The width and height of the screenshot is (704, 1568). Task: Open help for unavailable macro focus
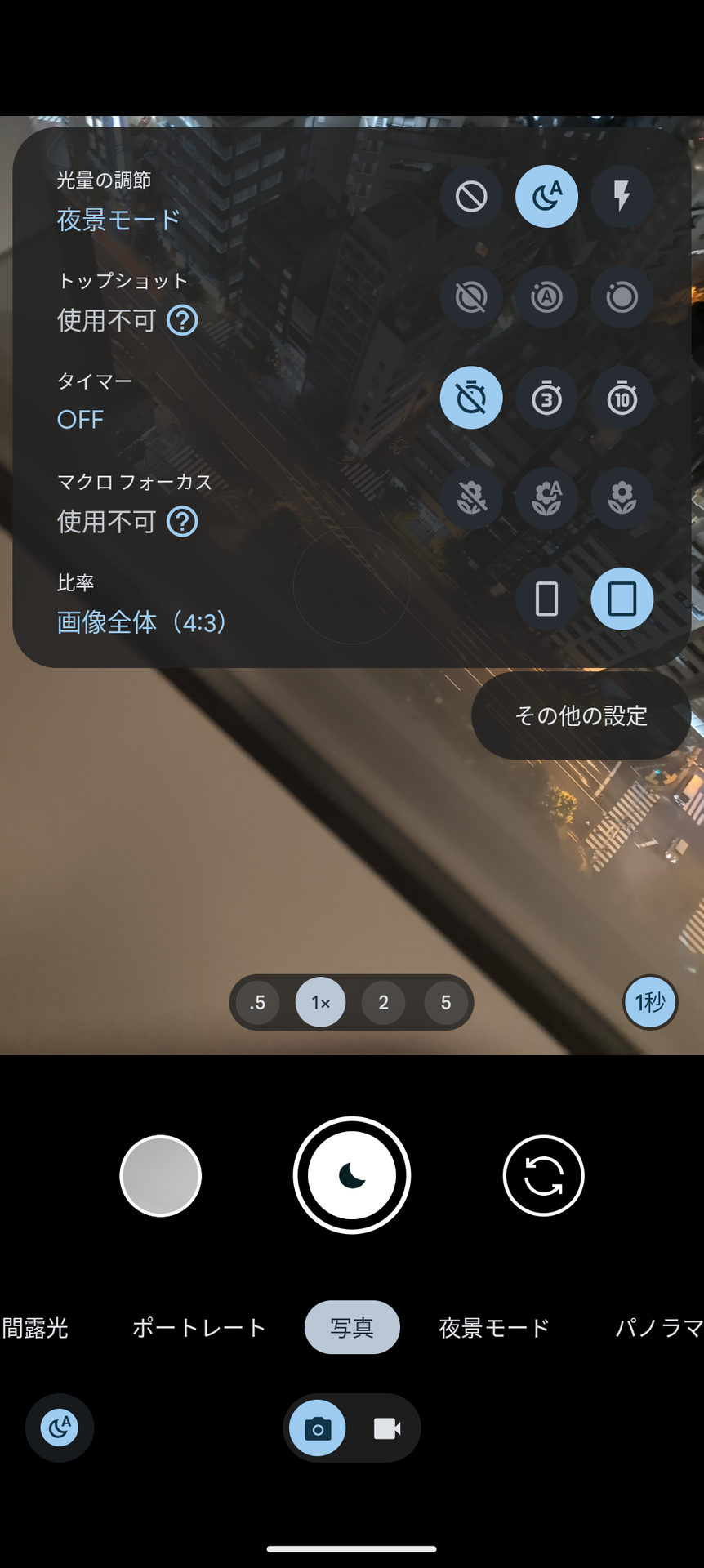182,521
